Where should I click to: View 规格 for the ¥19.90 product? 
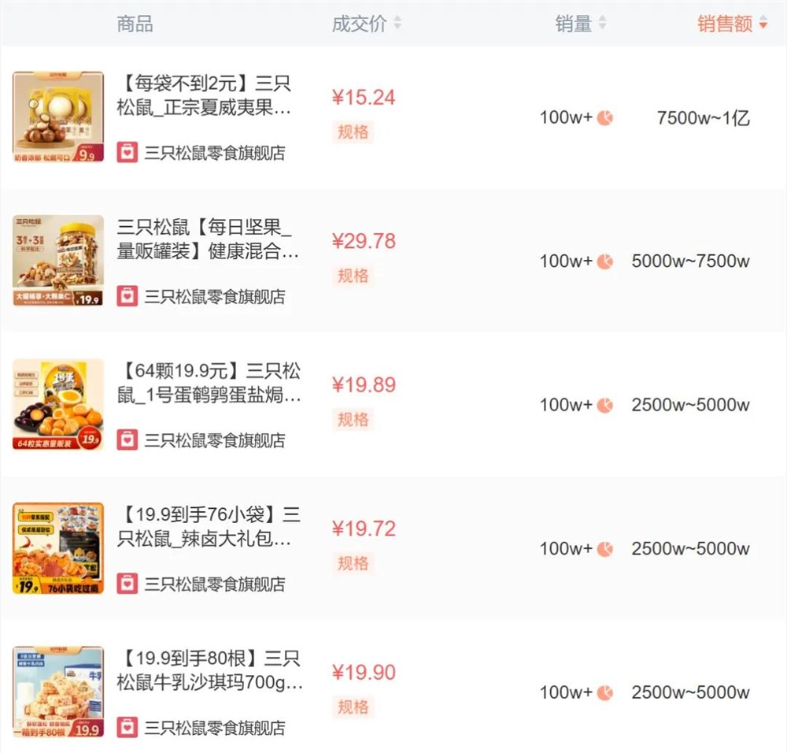(353, 707)
